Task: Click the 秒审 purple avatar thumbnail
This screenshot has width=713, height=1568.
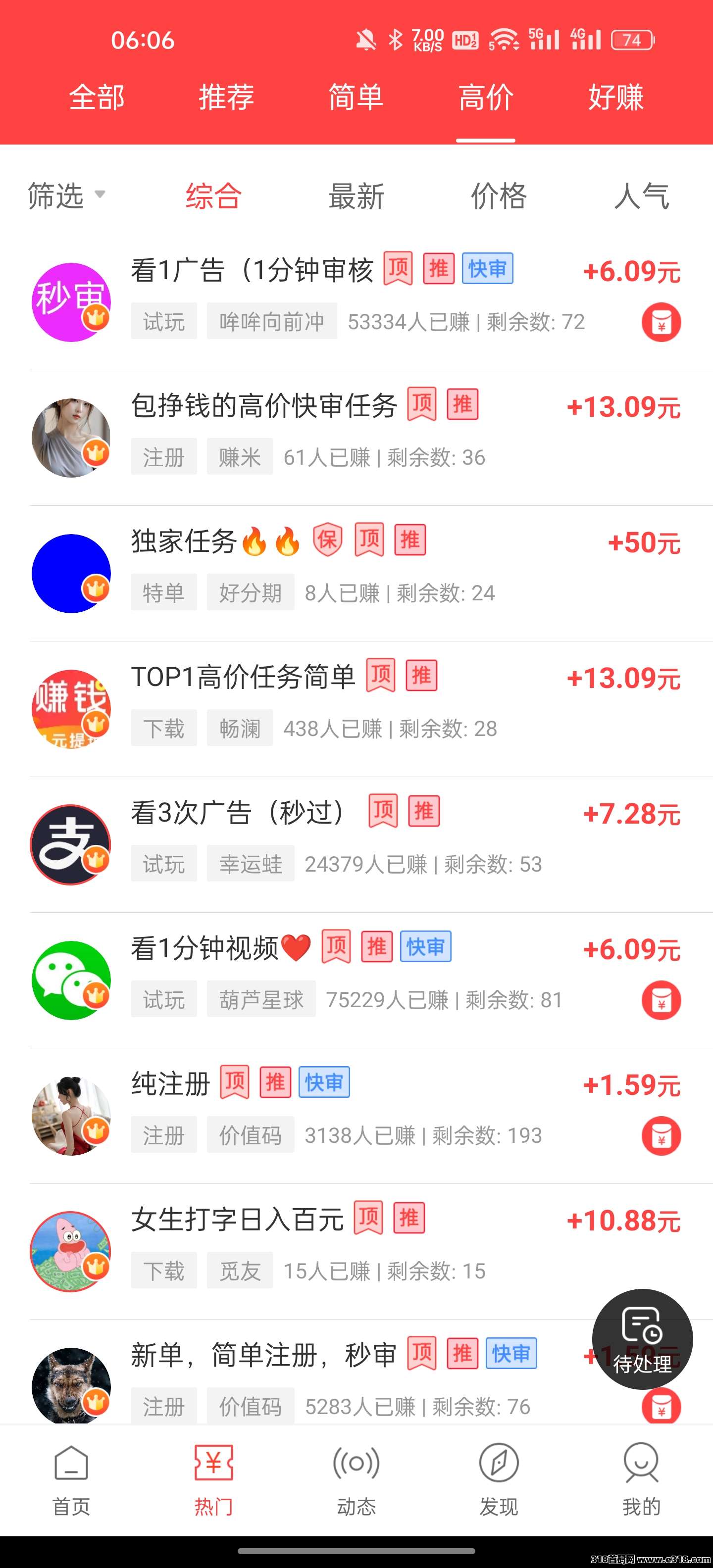Action: (x=71, y=301)
